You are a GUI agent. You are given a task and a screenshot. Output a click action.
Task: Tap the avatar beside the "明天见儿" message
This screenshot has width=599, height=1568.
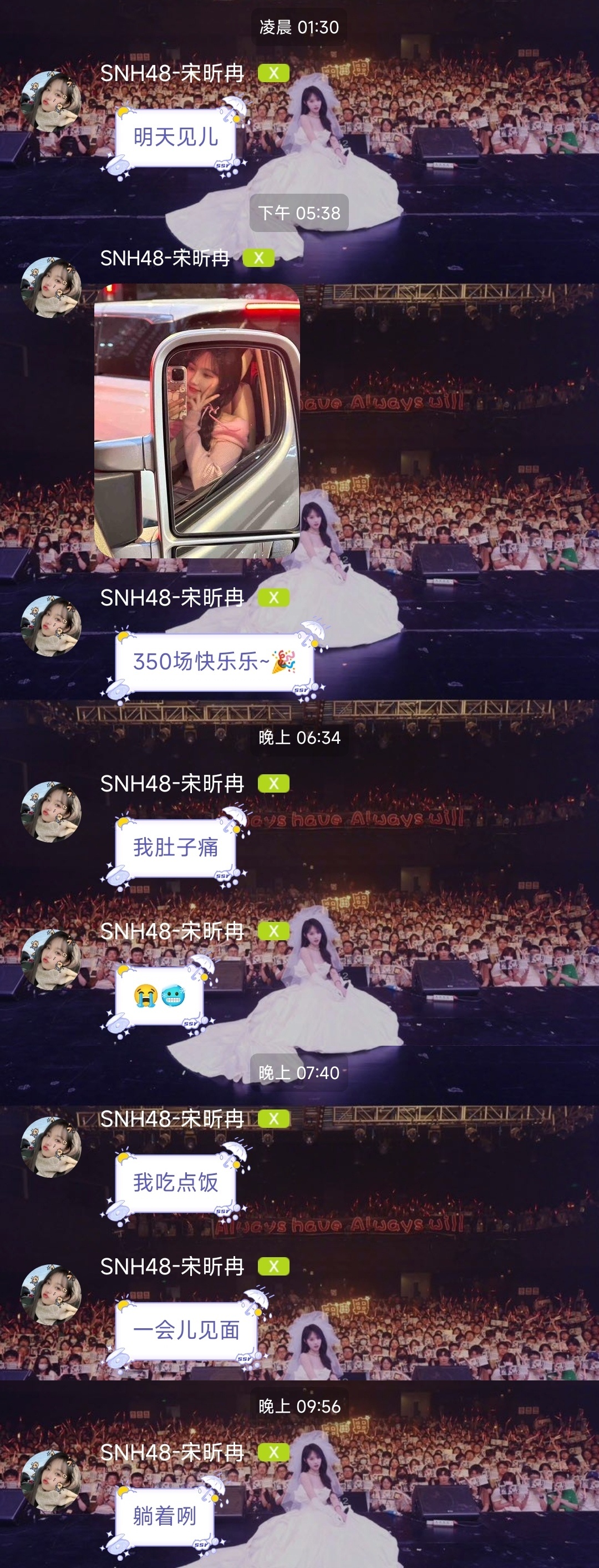[x=51, y=101]
